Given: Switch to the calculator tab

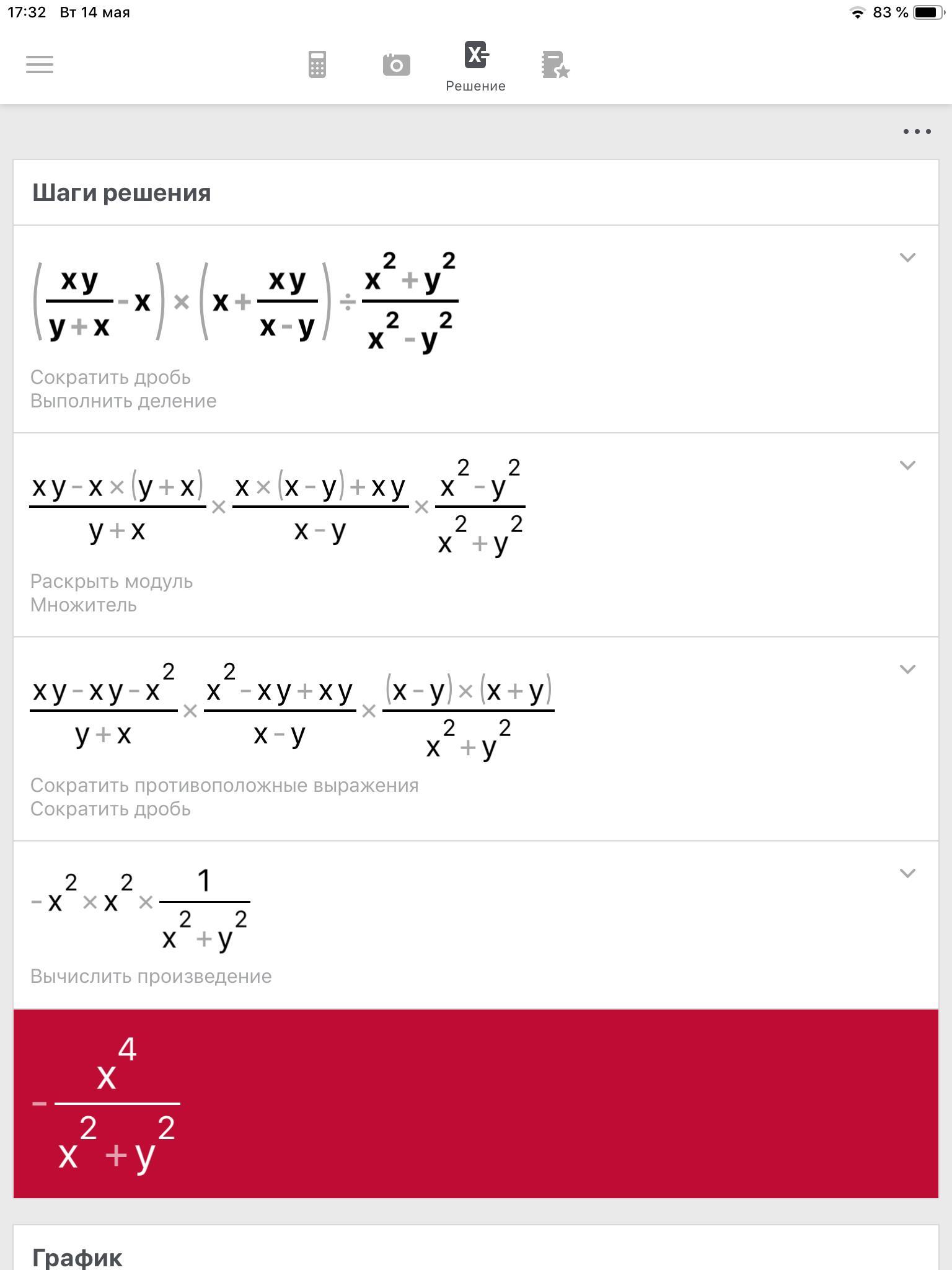Looking at the screenshot, I should coord(317,64).
